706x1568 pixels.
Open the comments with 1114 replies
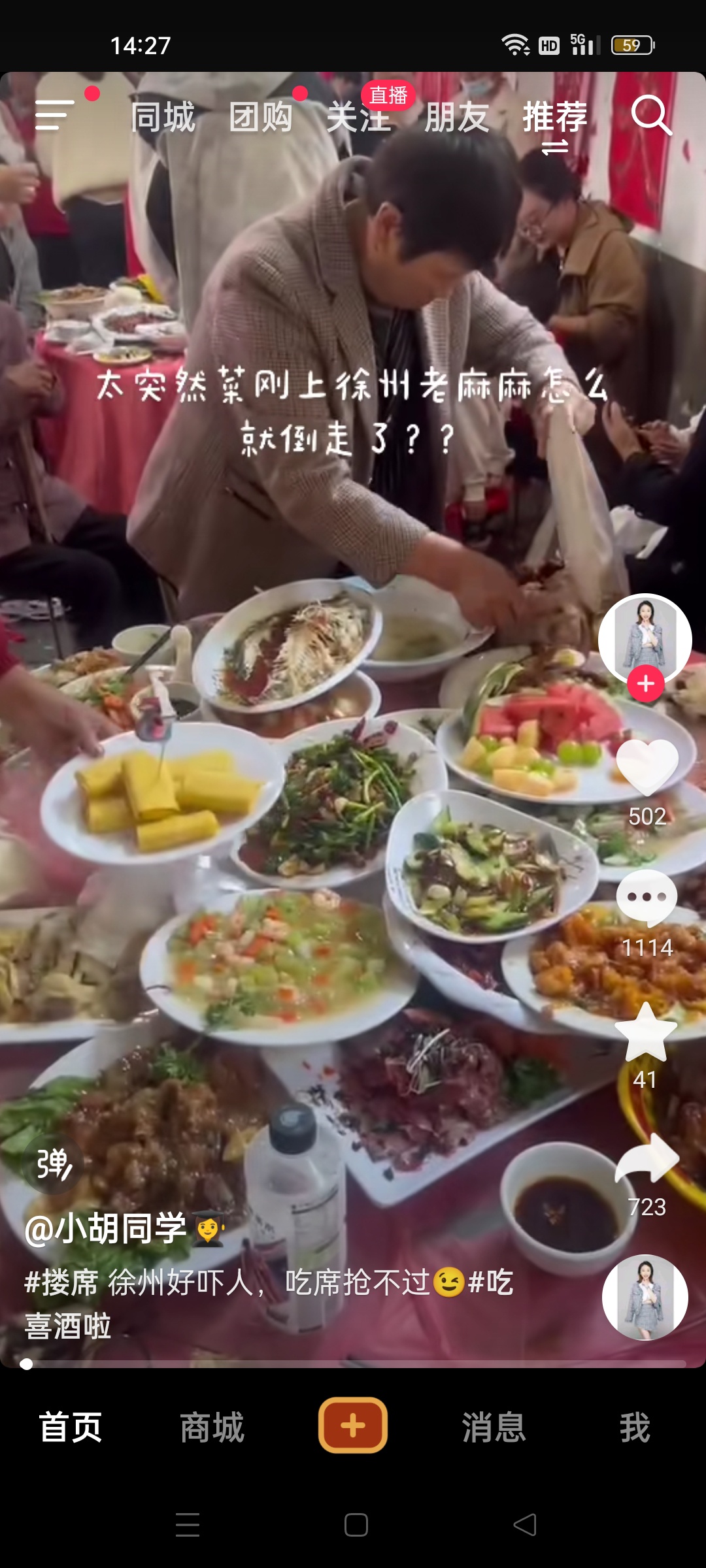pyautogui.click(x=647, y=898)
